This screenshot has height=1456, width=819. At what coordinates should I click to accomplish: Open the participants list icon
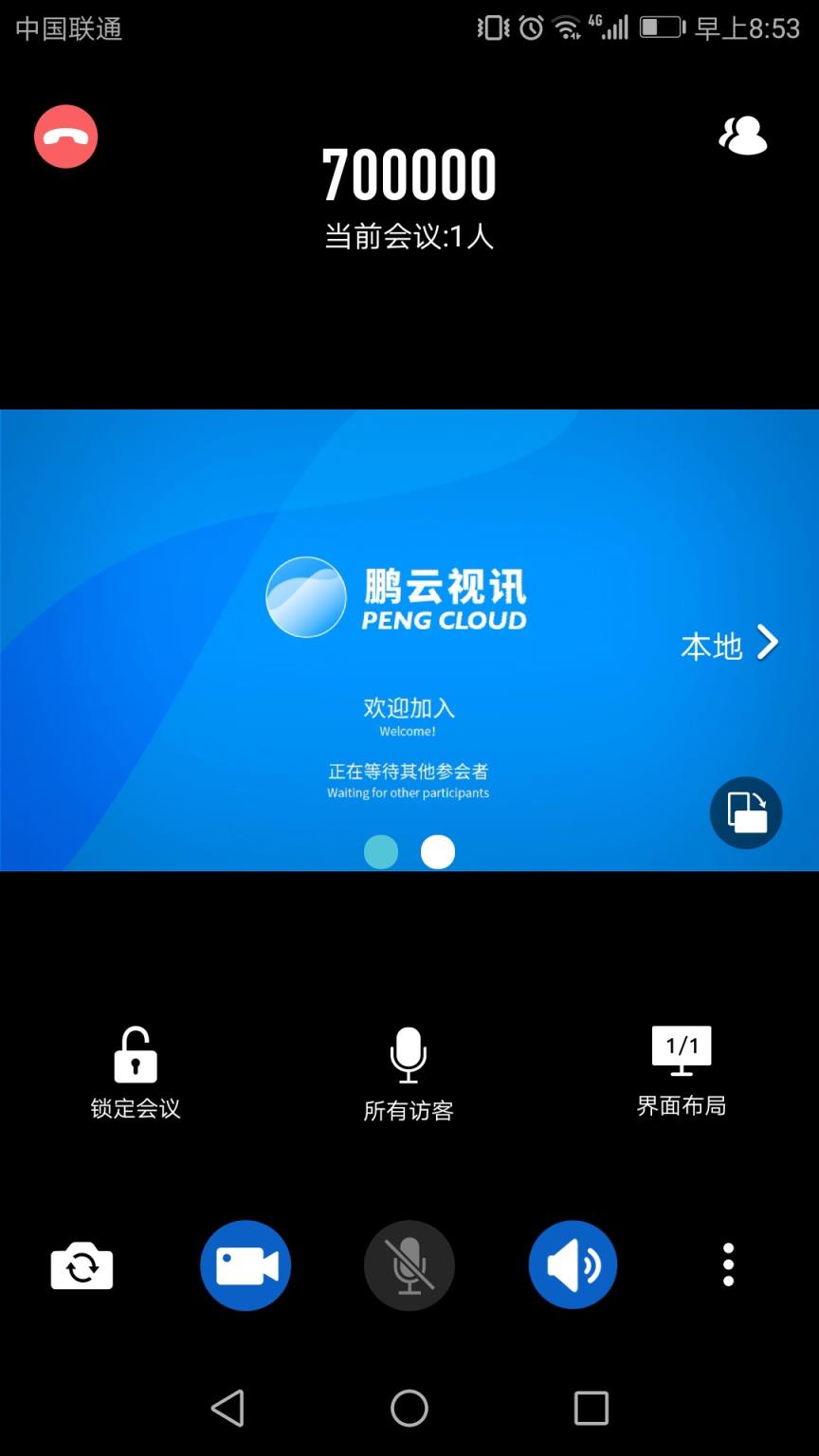point(745,136)
